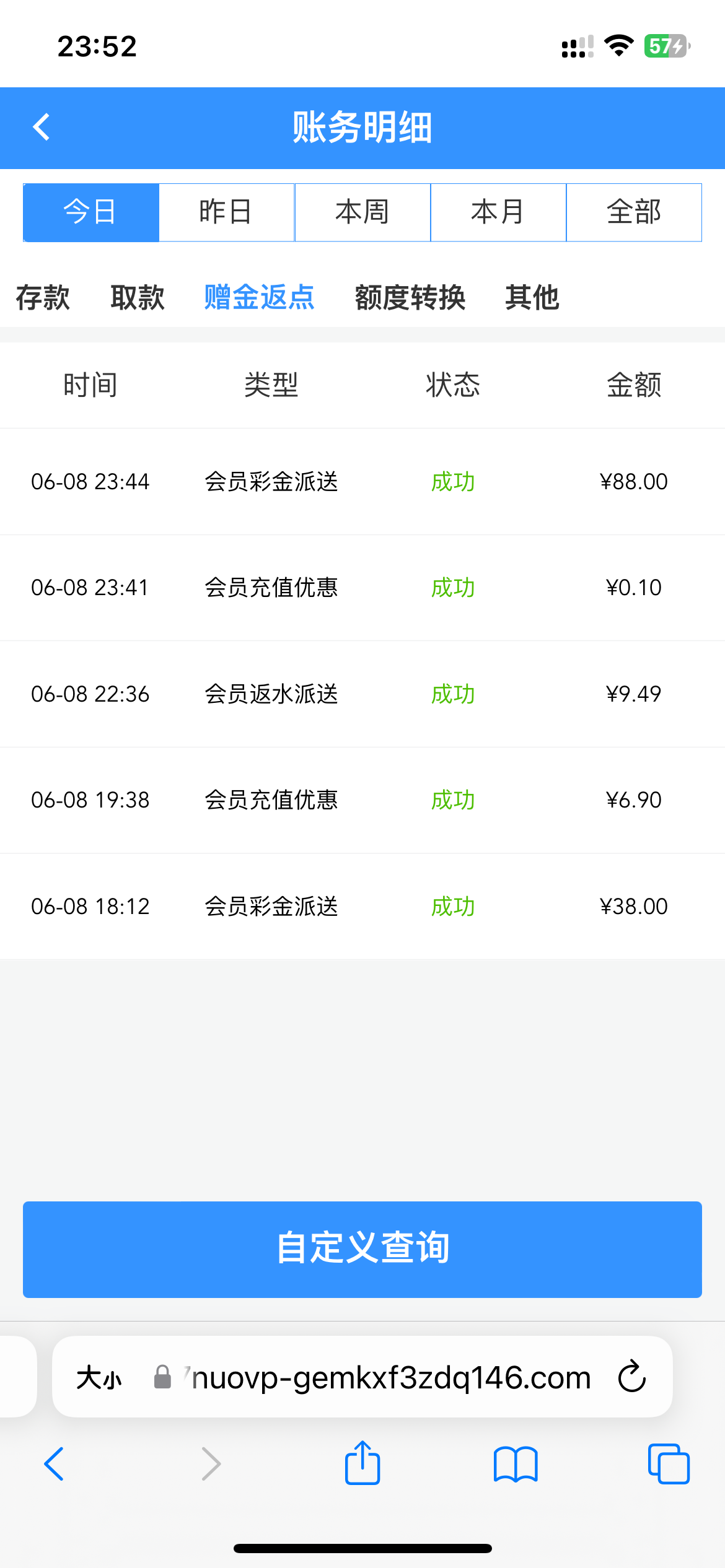Screen dimensions: 725x1568
Task: Switch to 昨日 date filter
Action: [227, 212]
